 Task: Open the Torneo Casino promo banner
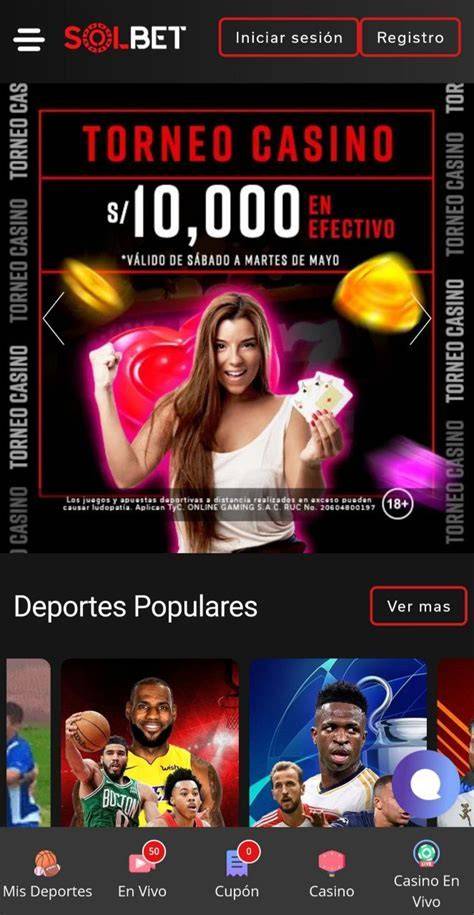tap(237, 318)
